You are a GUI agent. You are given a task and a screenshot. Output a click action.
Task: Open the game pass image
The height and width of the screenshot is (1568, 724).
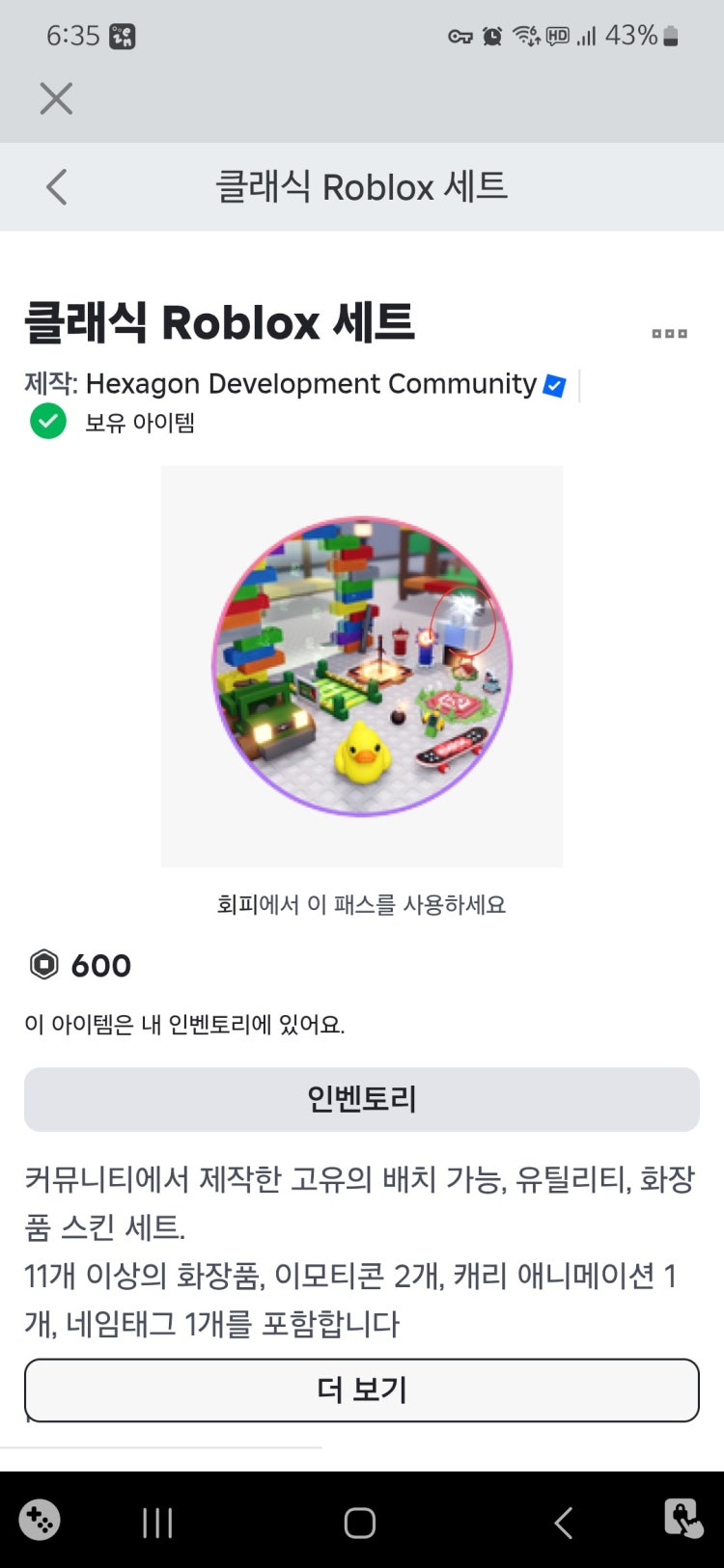coord(362,667)
